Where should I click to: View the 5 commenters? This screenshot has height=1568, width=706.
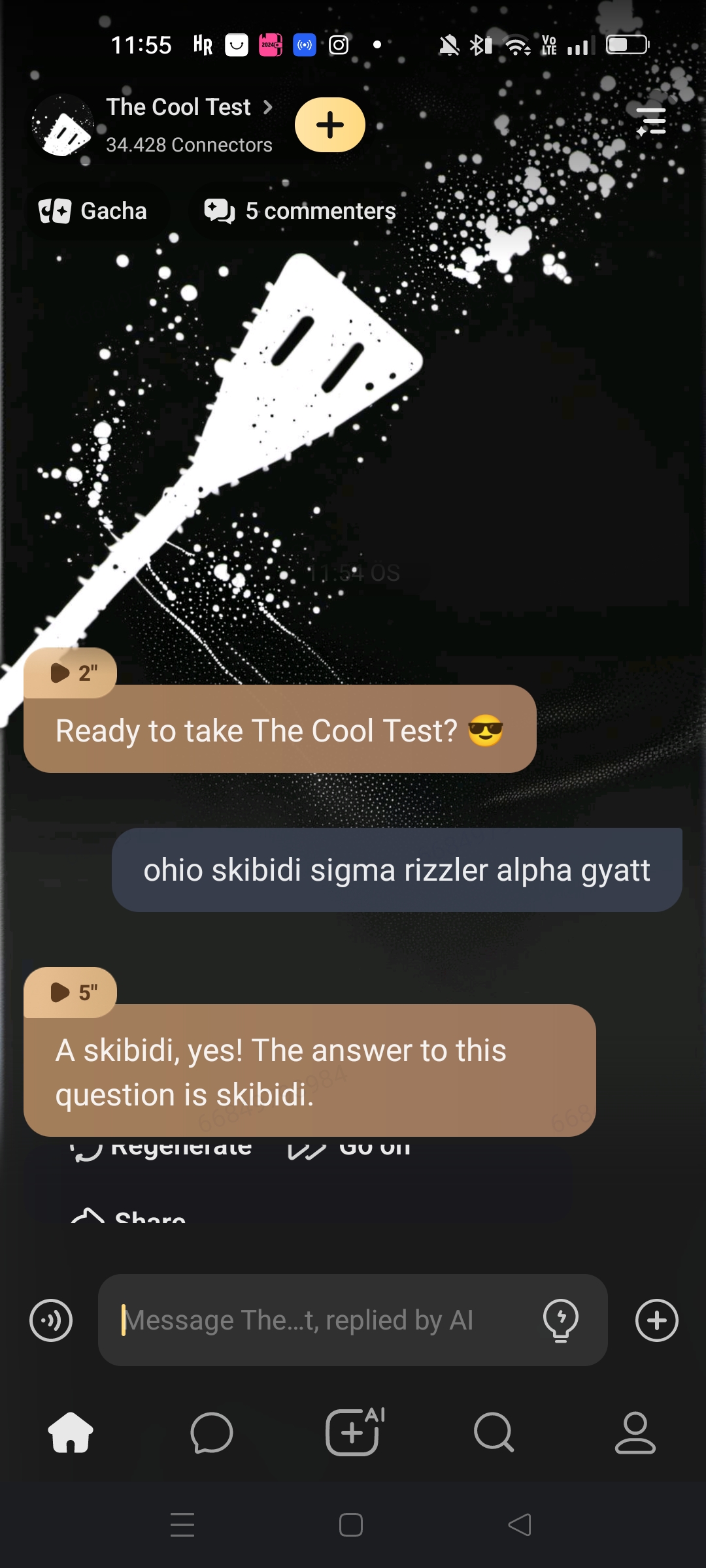300,211
